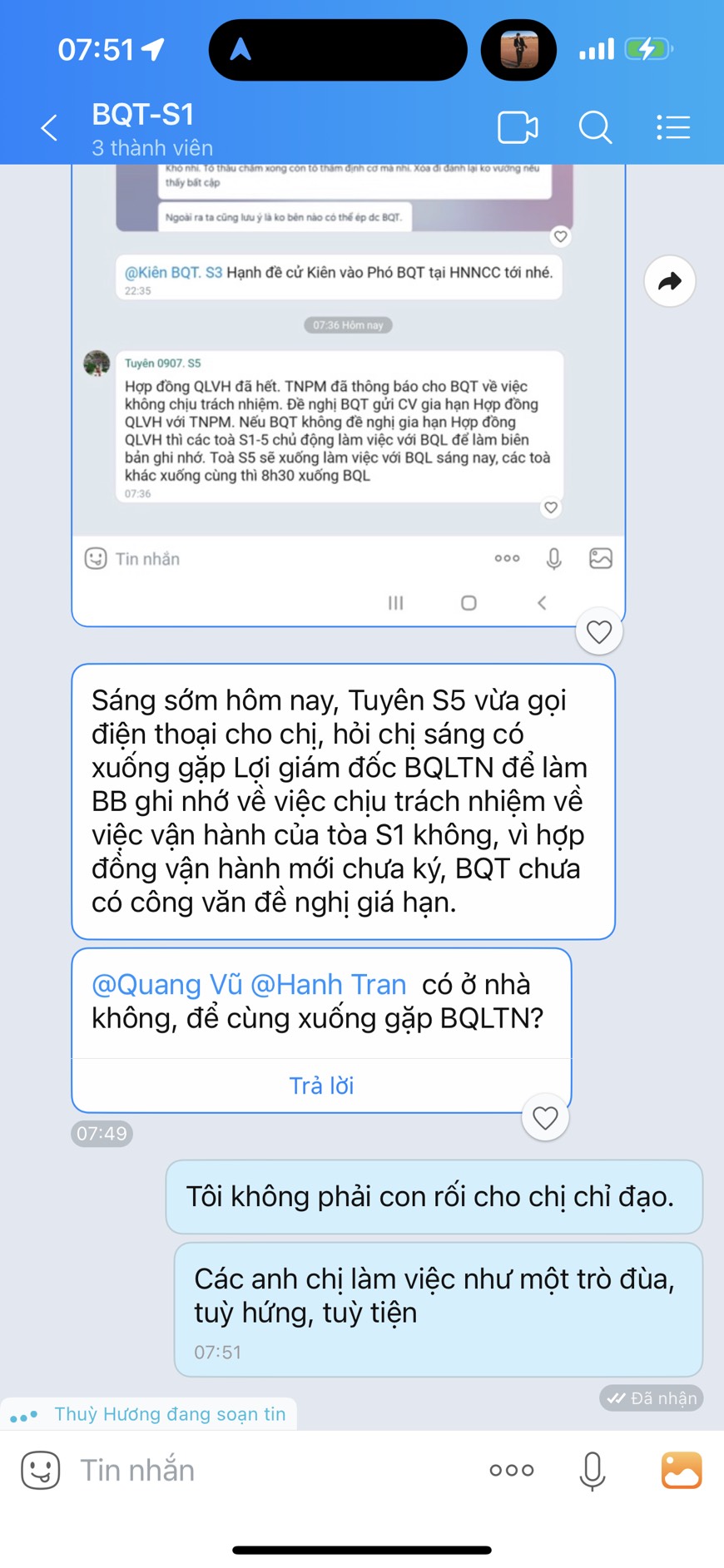The height and width of the screenshot is (1568, 724).
Task: Go back from the BQT-S1 chat
Action: [50, 128]
